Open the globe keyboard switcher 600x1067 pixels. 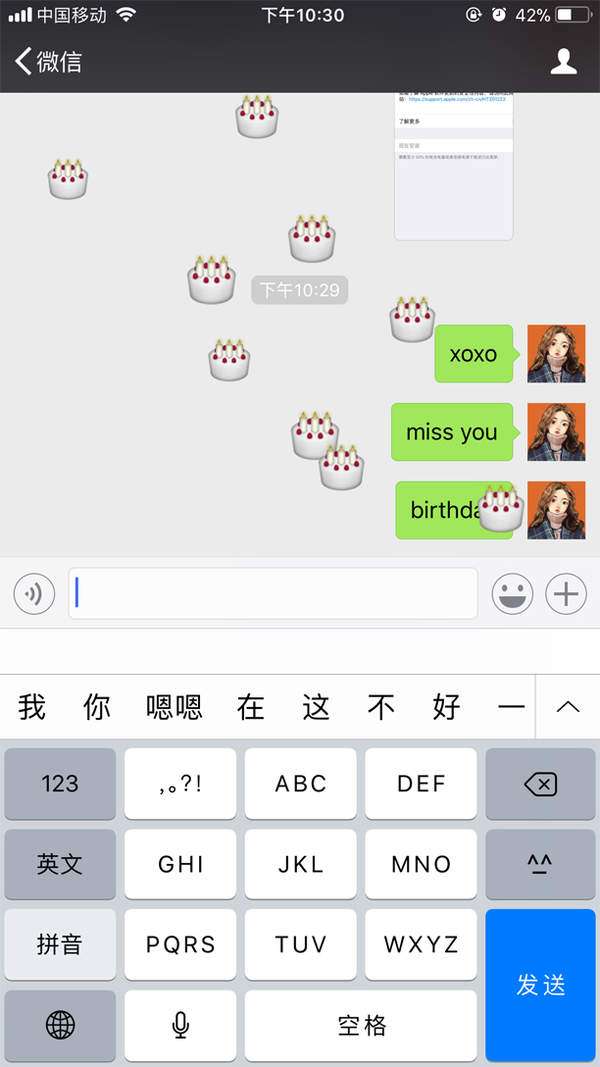[60, 1024]
